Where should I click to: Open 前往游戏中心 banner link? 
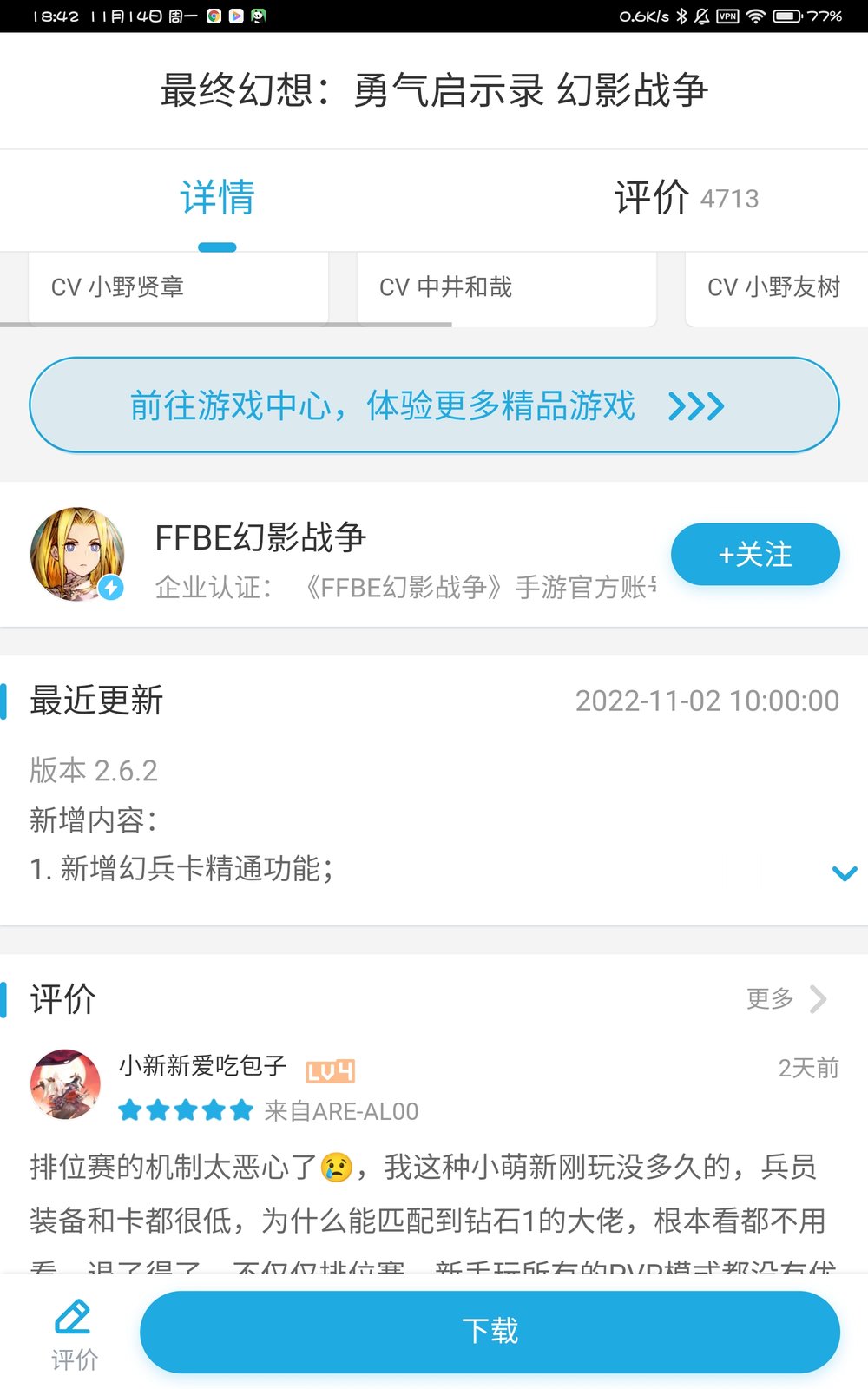pyautogui.click(x=382, y=405)
